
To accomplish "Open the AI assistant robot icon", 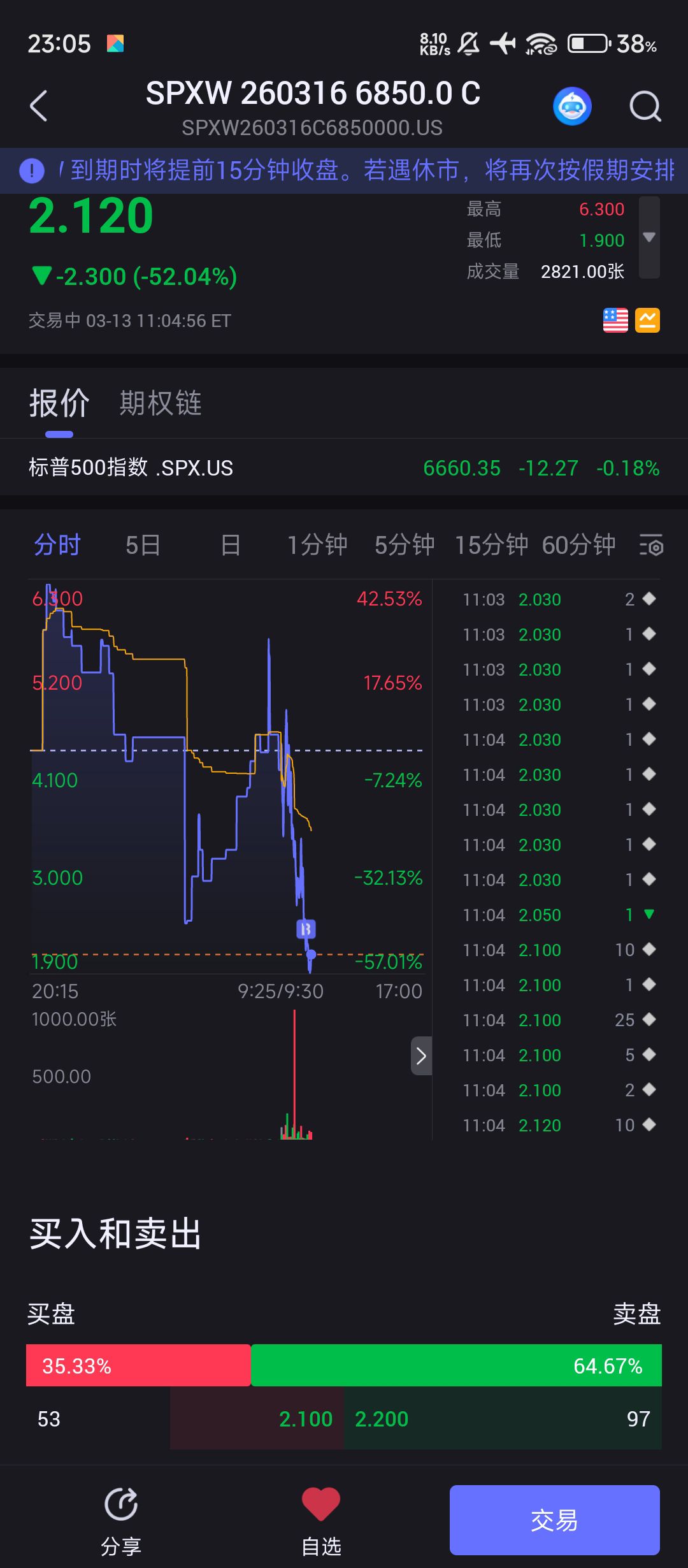I will click(572, 106).
